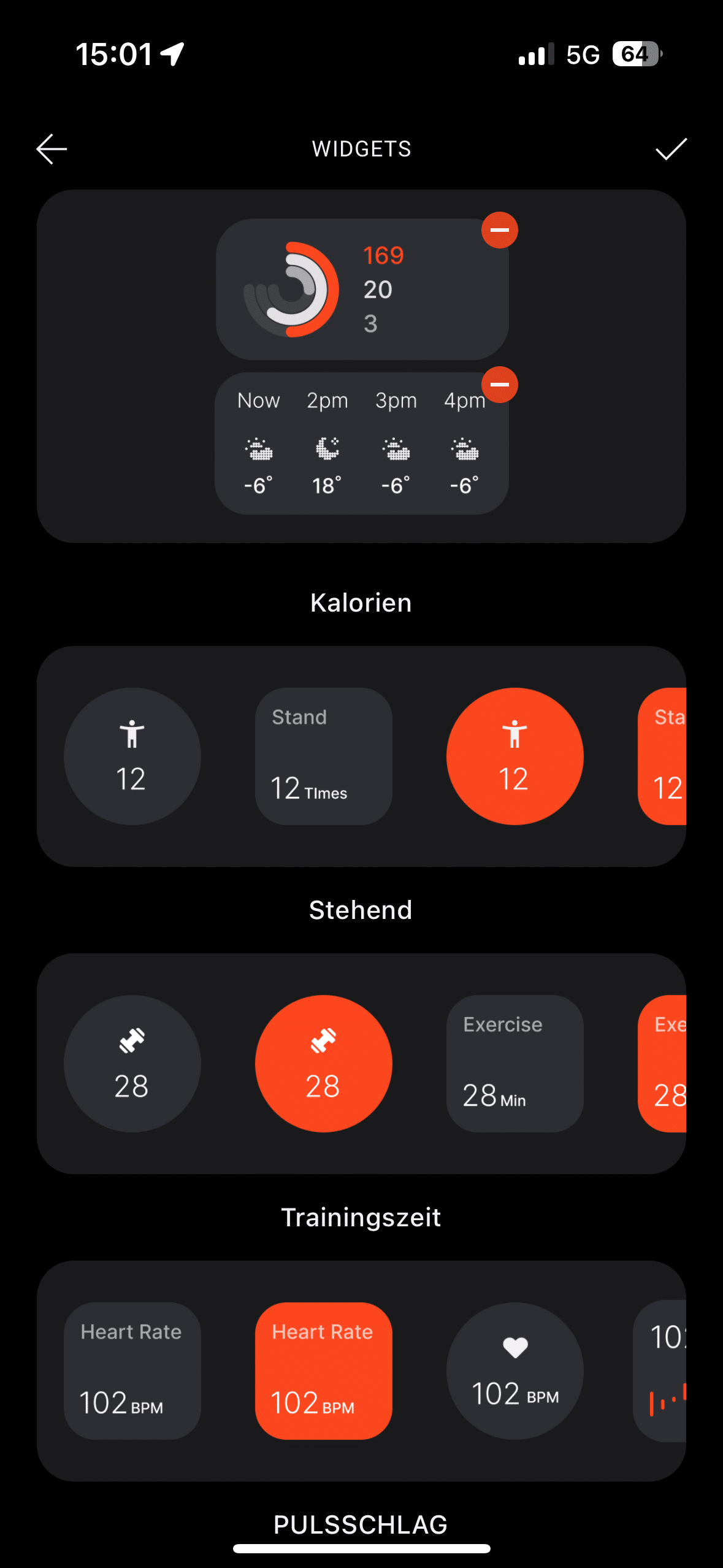Add the dark square Exercise 28 Min widget
The image size is (723, 1568).
pyautogui.click(x=515, y=1063)
